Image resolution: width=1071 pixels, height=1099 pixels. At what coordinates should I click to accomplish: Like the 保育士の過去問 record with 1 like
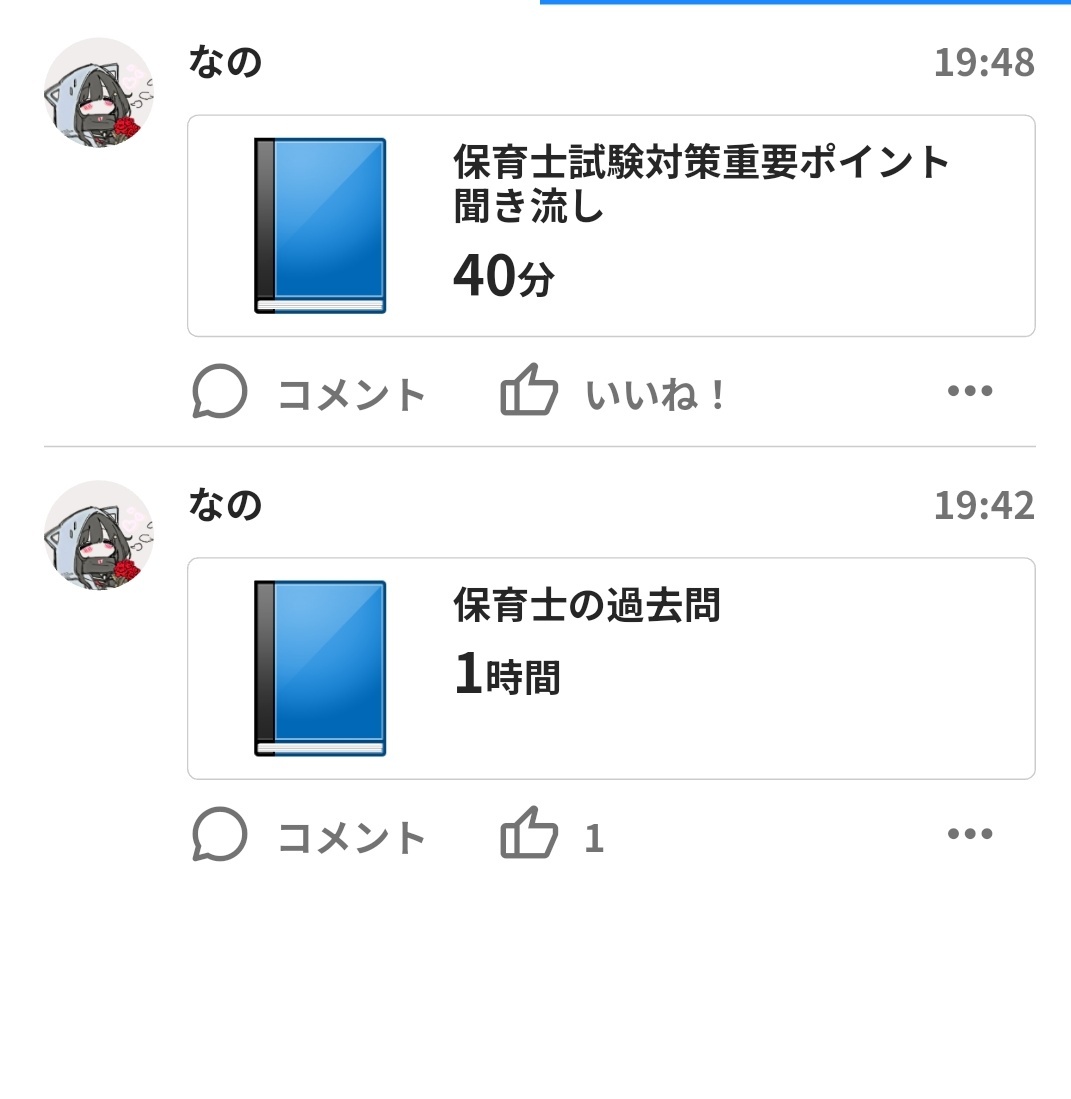pyautogui.click(x=551, y=835)
